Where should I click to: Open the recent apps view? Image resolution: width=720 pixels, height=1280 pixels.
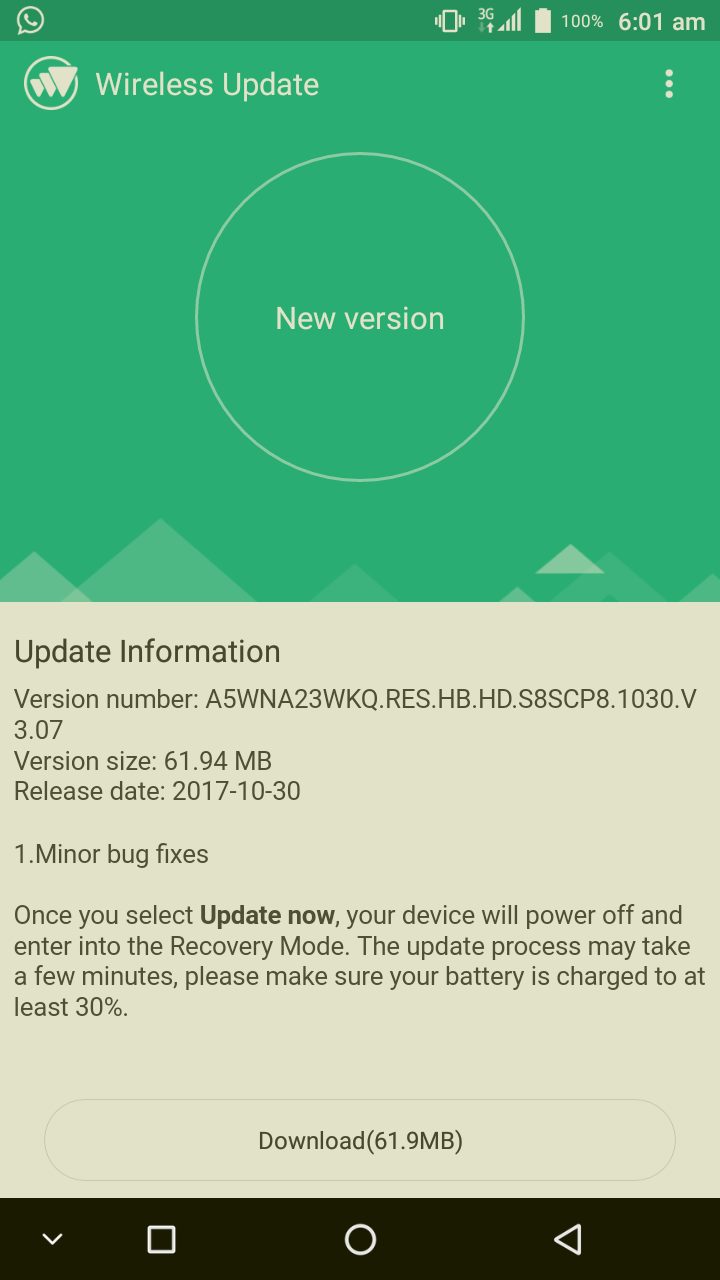point(161,1240)
